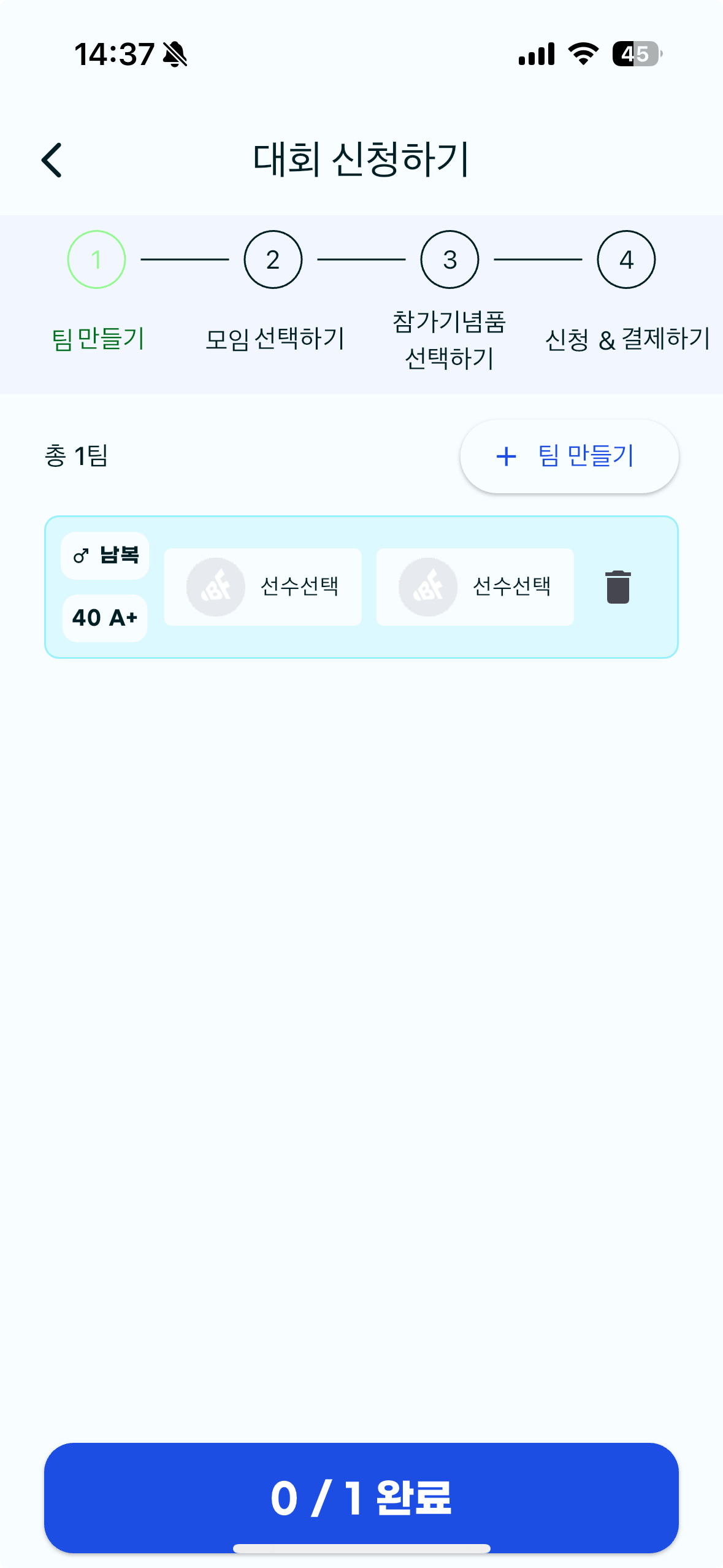
Task: Tap the + 팀 만들기 button
Action: (x=569, y=456)
